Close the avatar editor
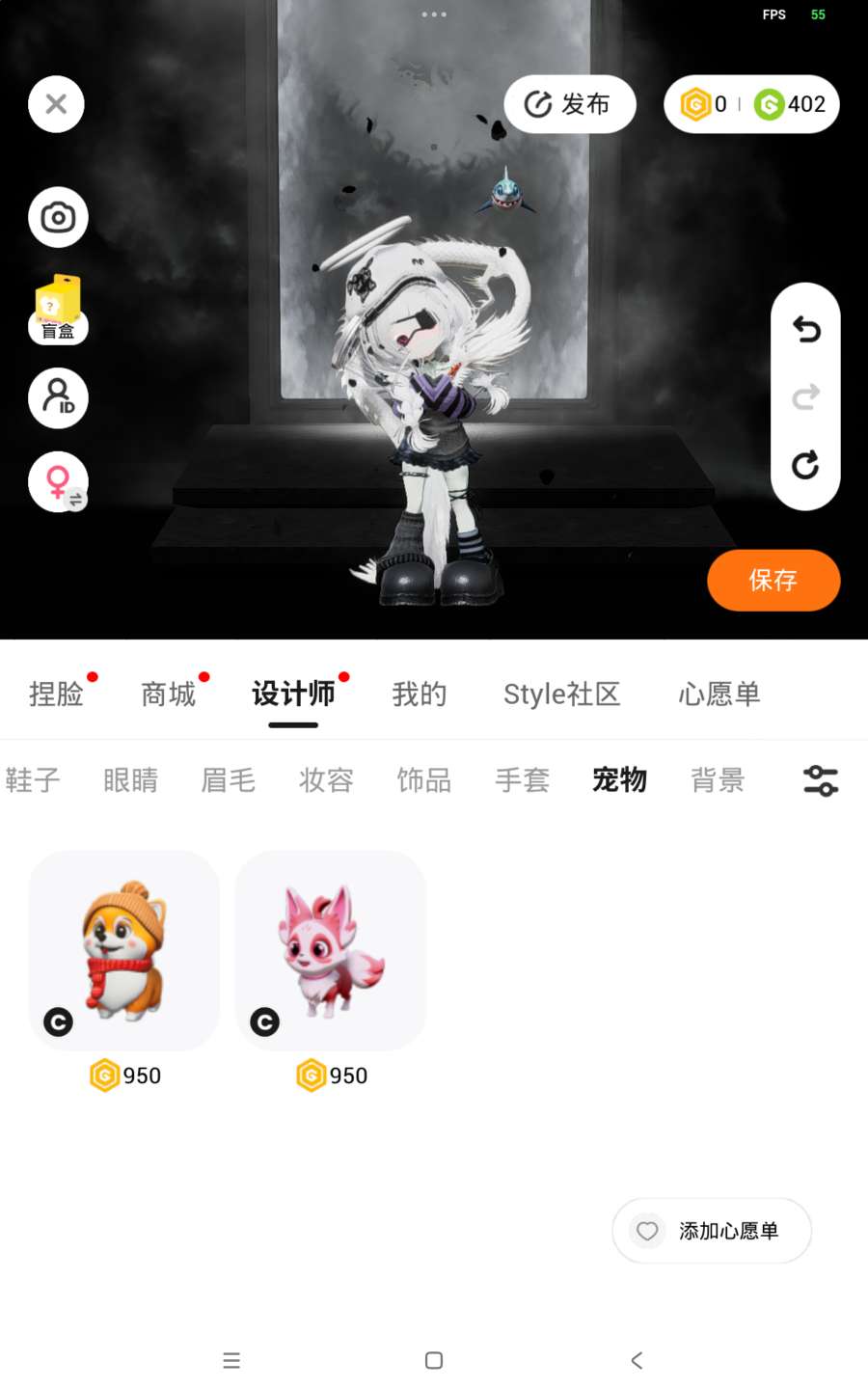 pos(56,104)
